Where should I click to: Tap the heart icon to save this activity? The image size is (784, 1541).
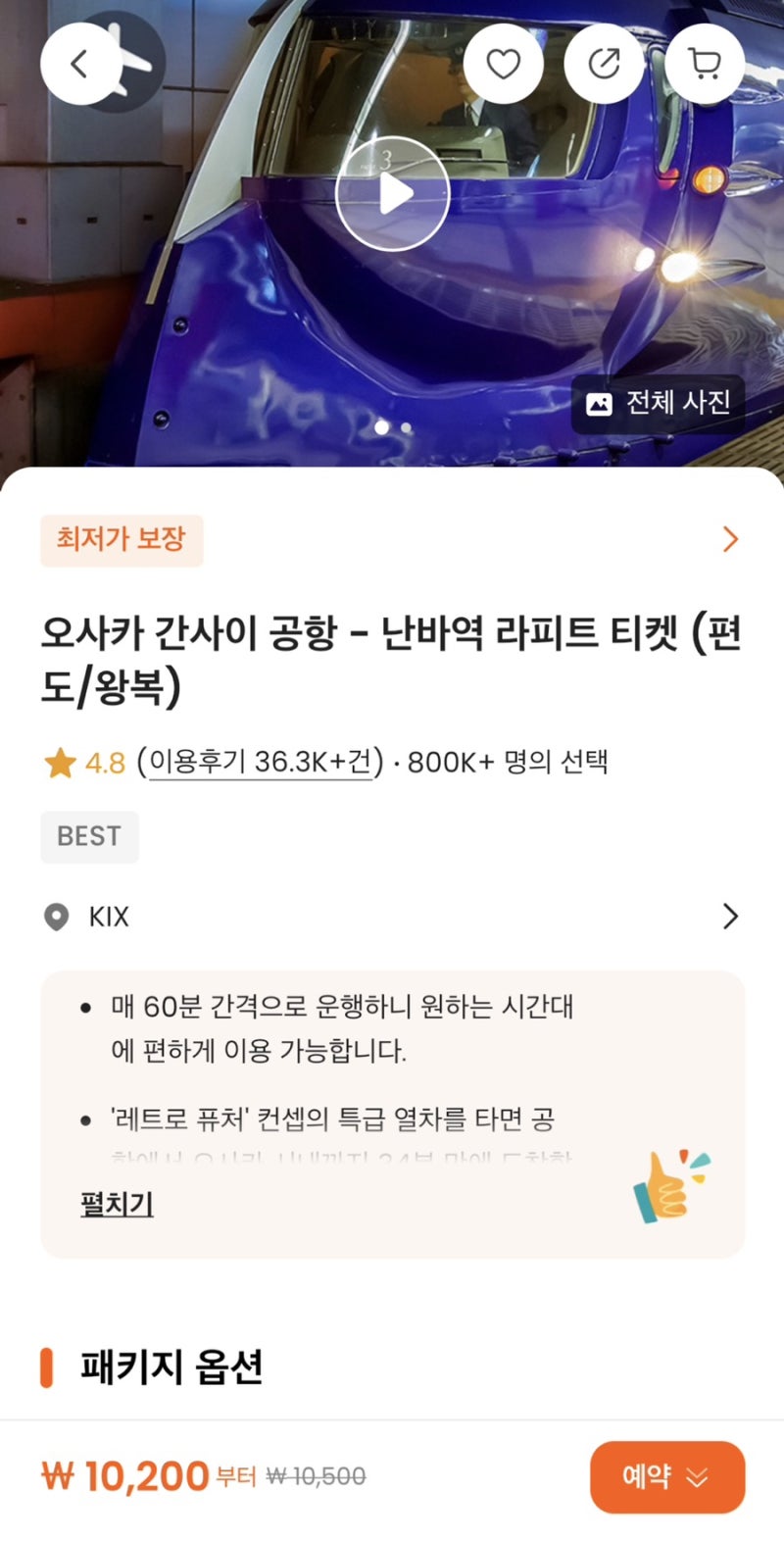coord(505,64)
